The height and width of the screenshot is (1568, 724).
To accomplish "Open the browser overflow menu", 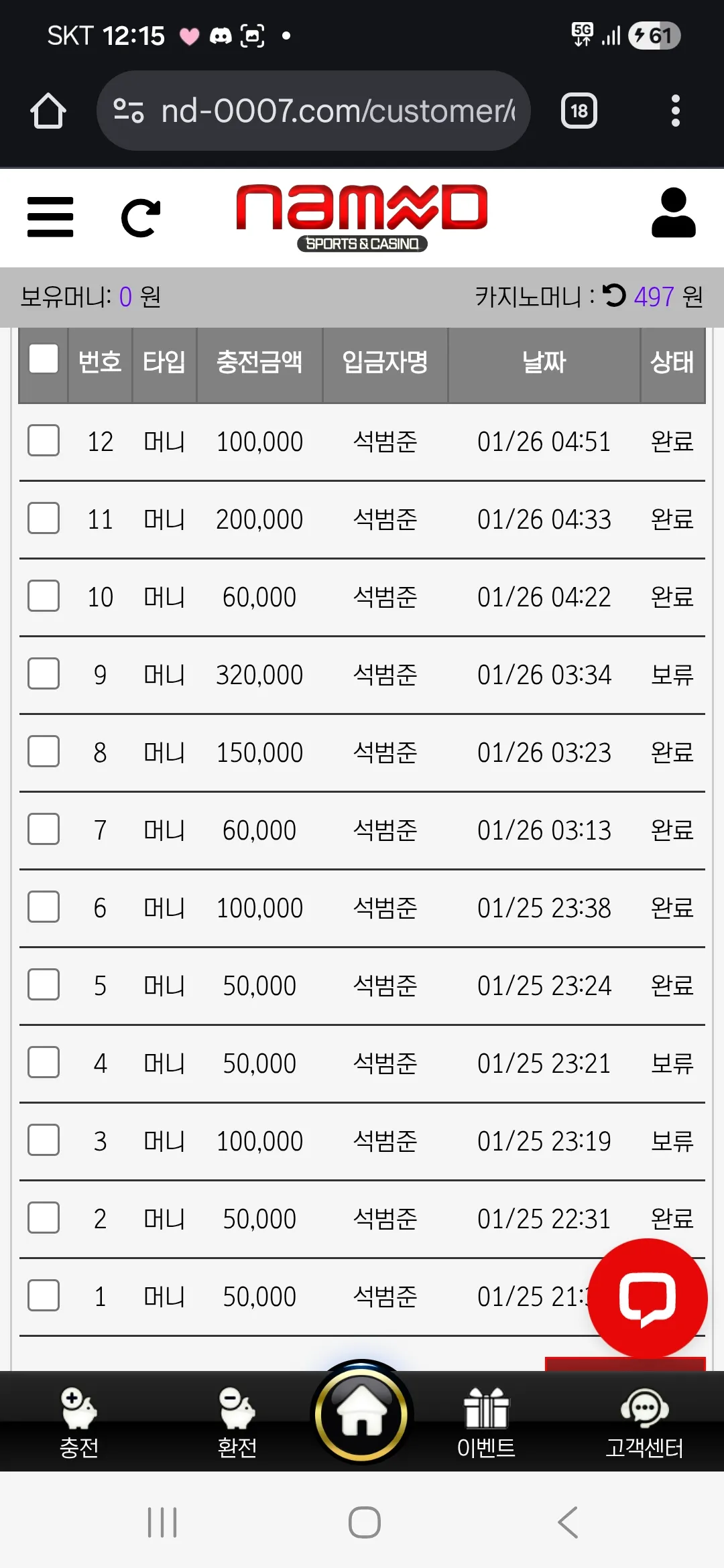I will [x=676, y=111].
